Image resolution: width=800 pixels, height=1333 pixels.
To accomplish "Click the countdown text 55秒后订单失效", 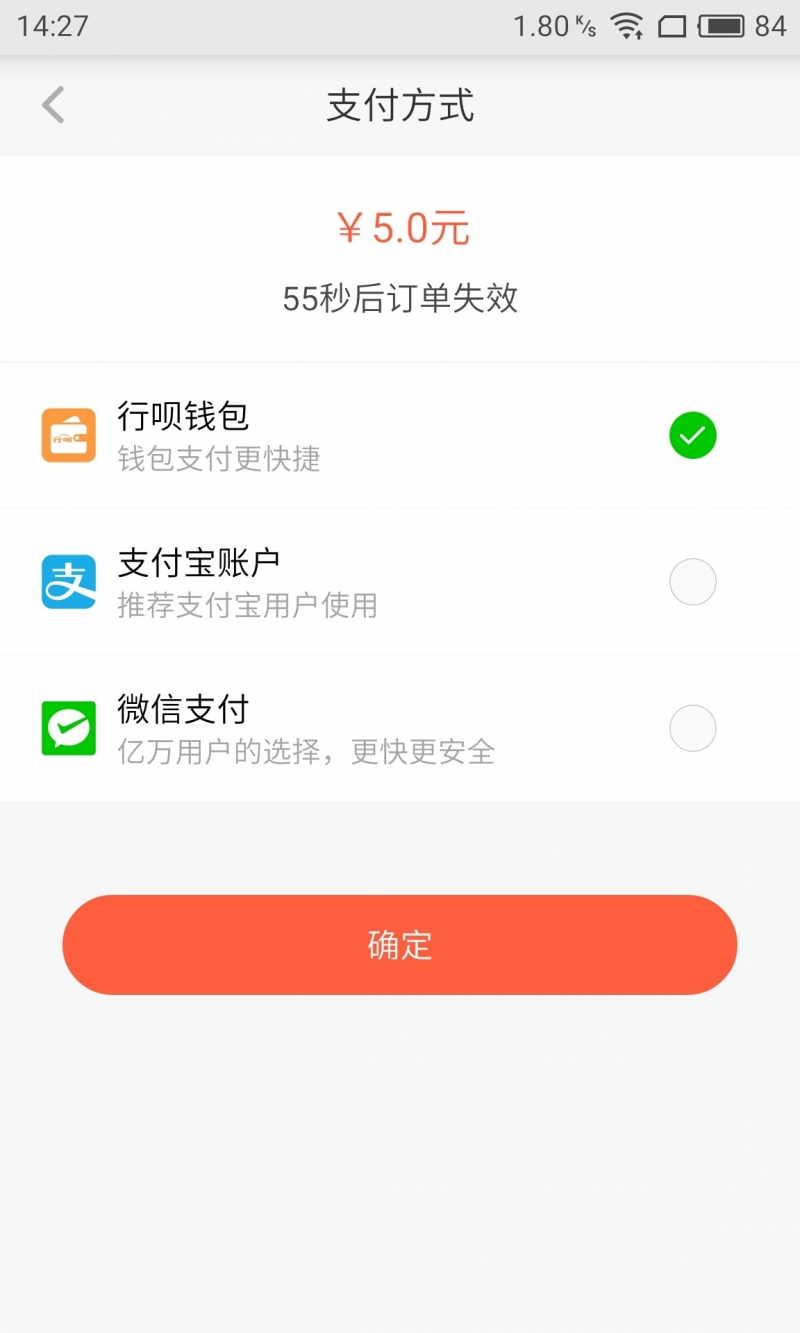I will (400, 300).
